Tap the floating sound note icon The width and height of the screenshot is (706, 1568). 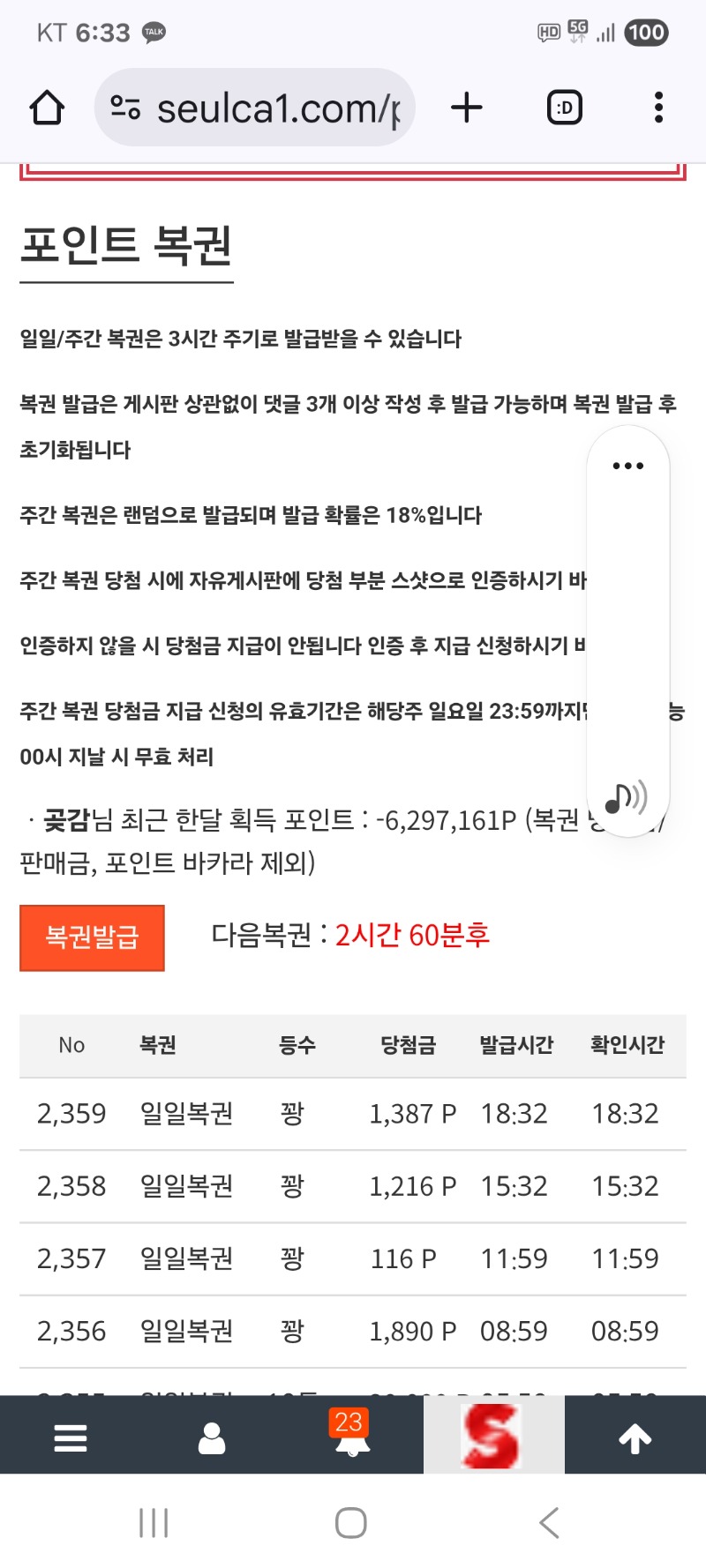point(626,798)
